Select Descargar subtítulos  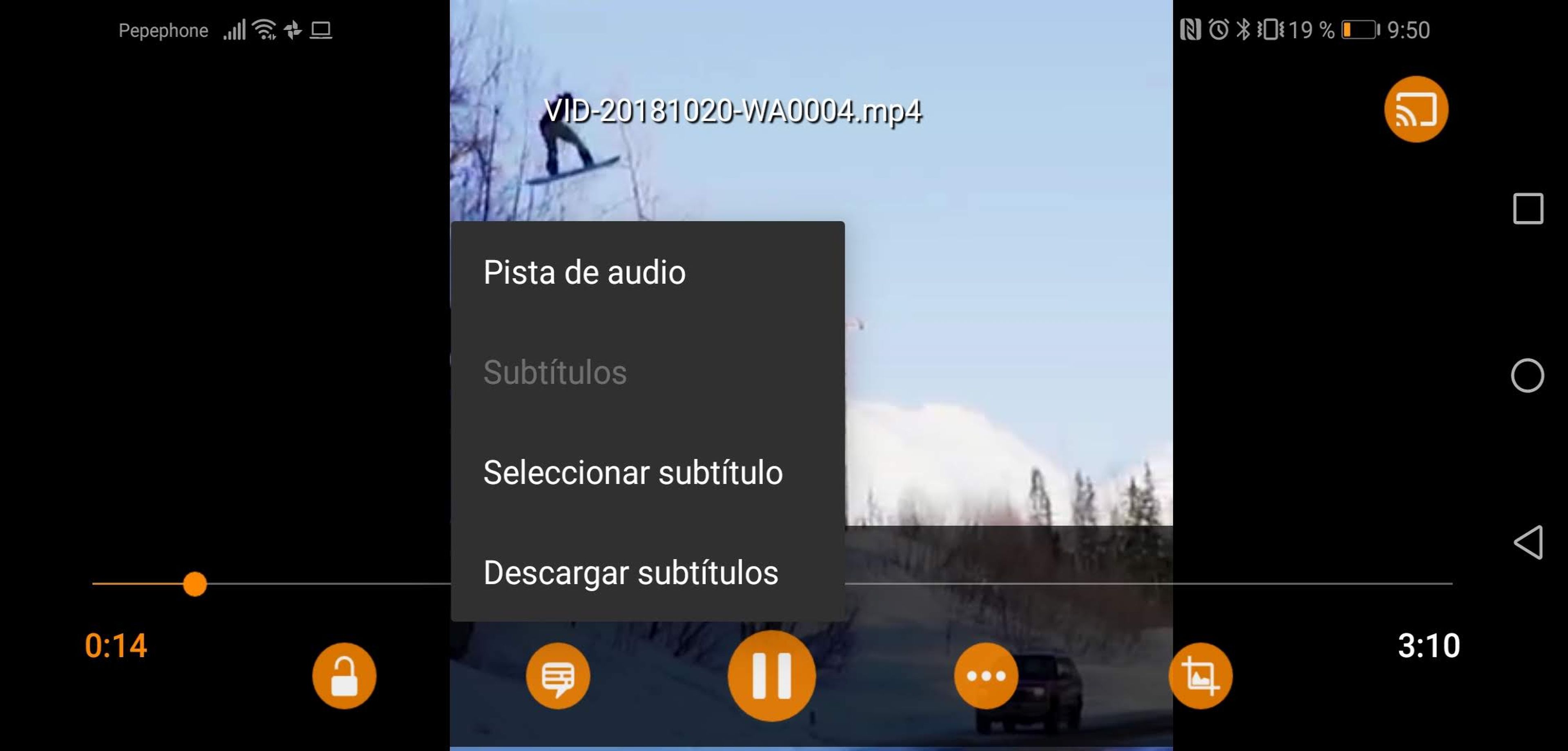coord(630,573)
